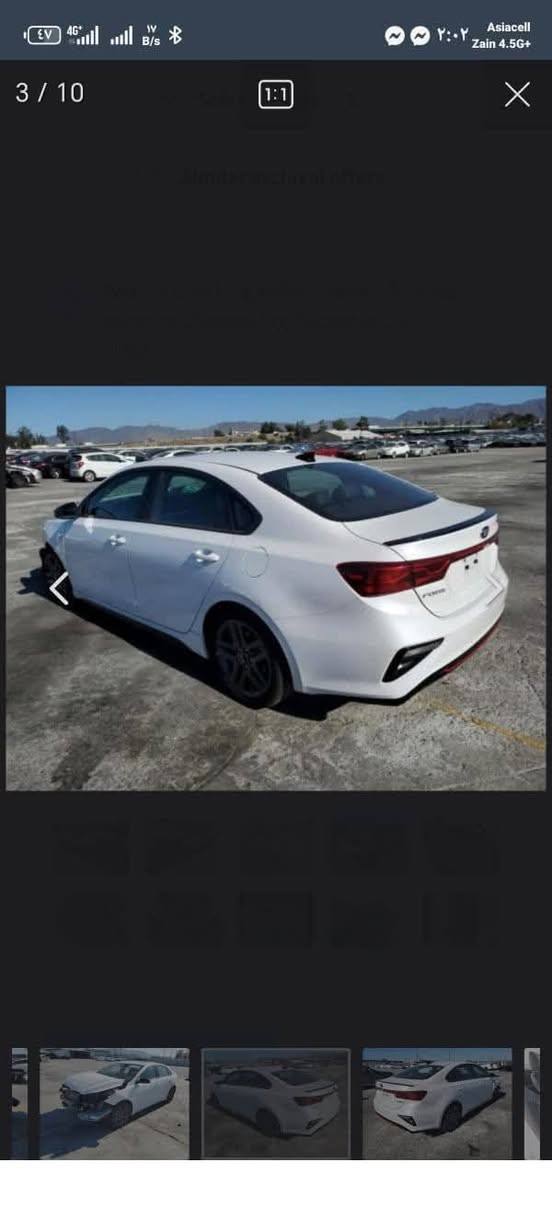Select the highlighted rear-side view thumbnail
Viewport: 552px width, 1220px height.
pos(276,1104)
